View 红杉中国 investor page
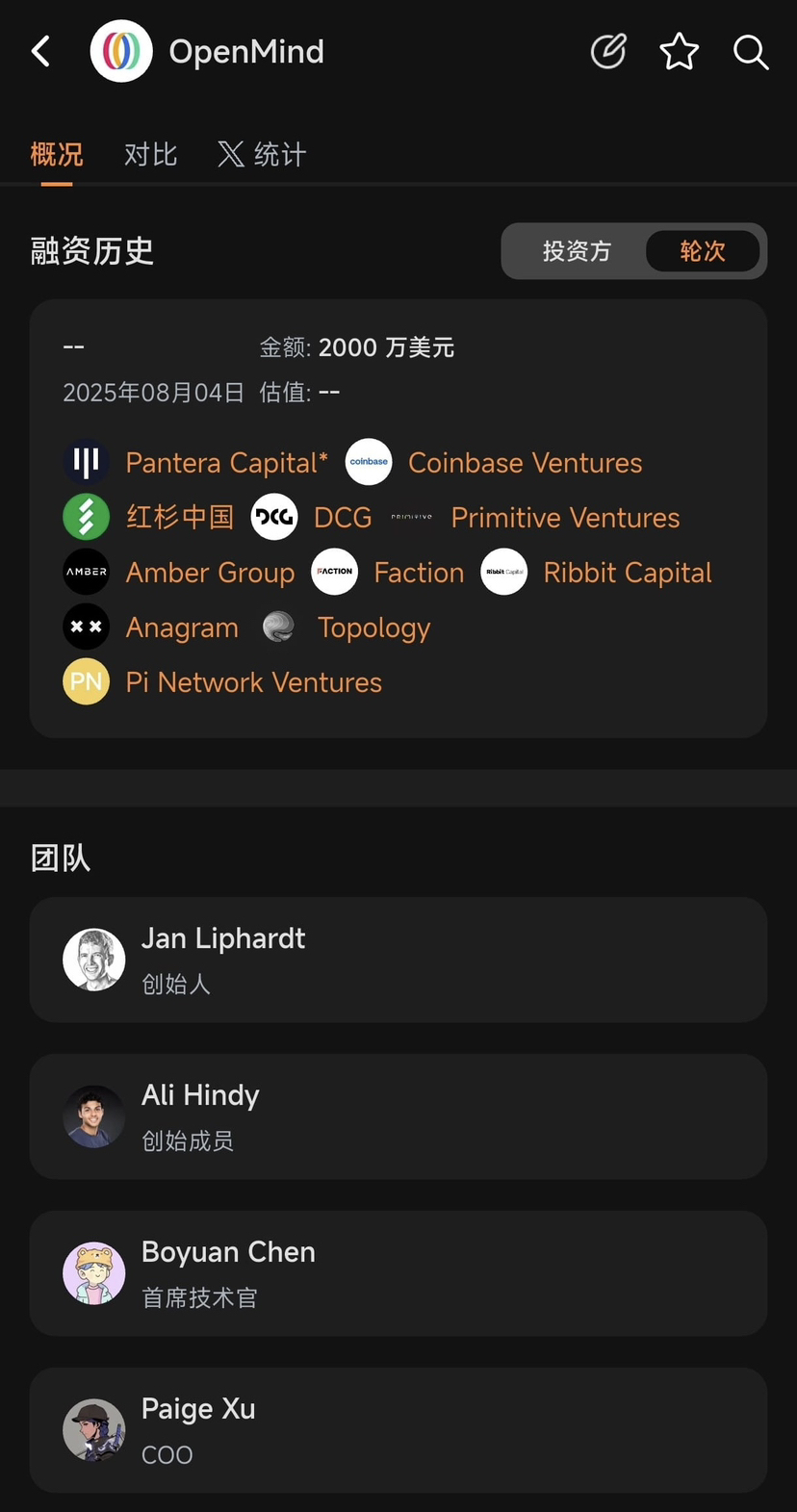 (x=180, y=518)
